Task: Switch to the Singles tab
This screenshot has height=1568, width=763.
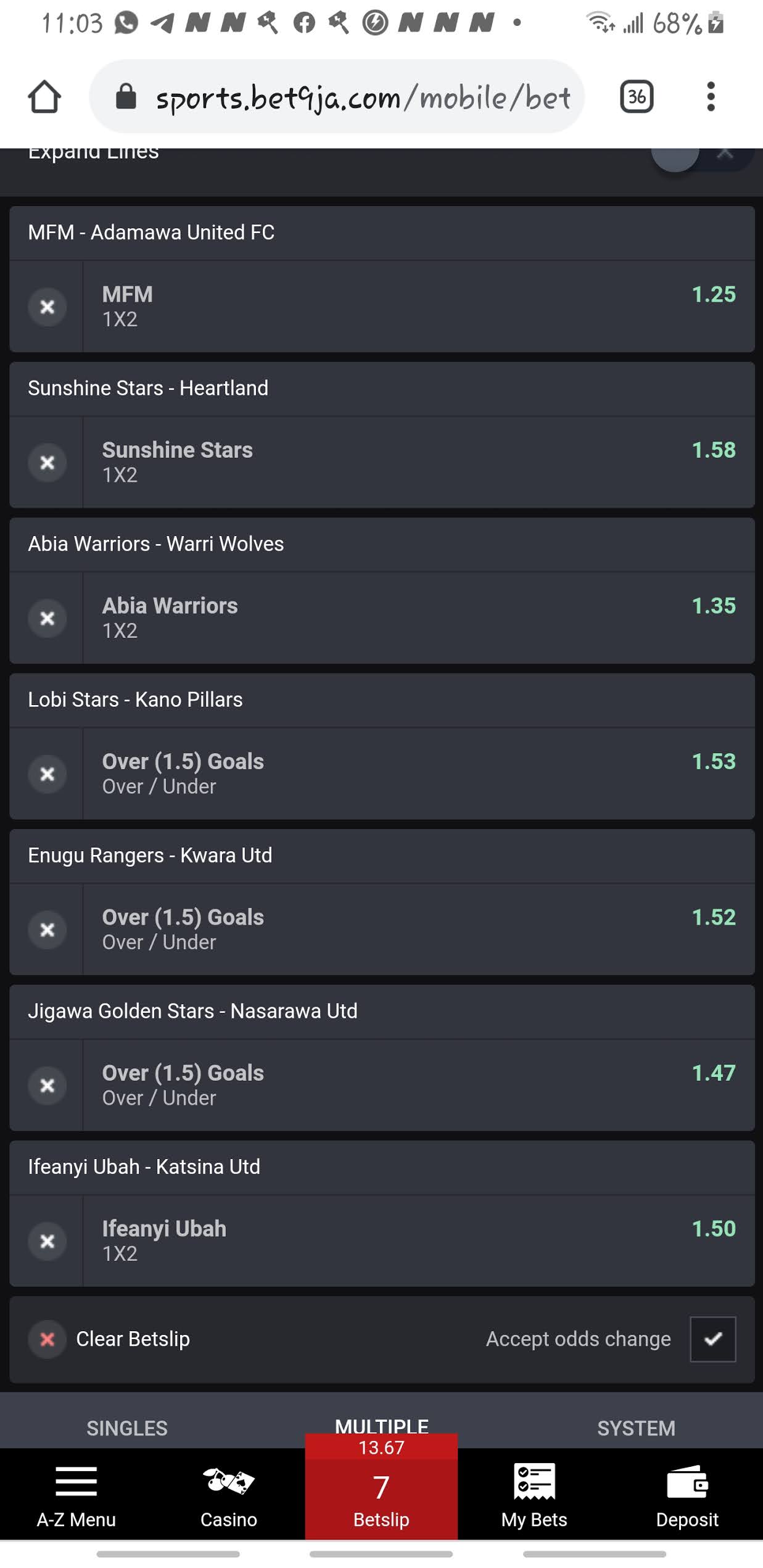Action: [x=126, y=1427]
